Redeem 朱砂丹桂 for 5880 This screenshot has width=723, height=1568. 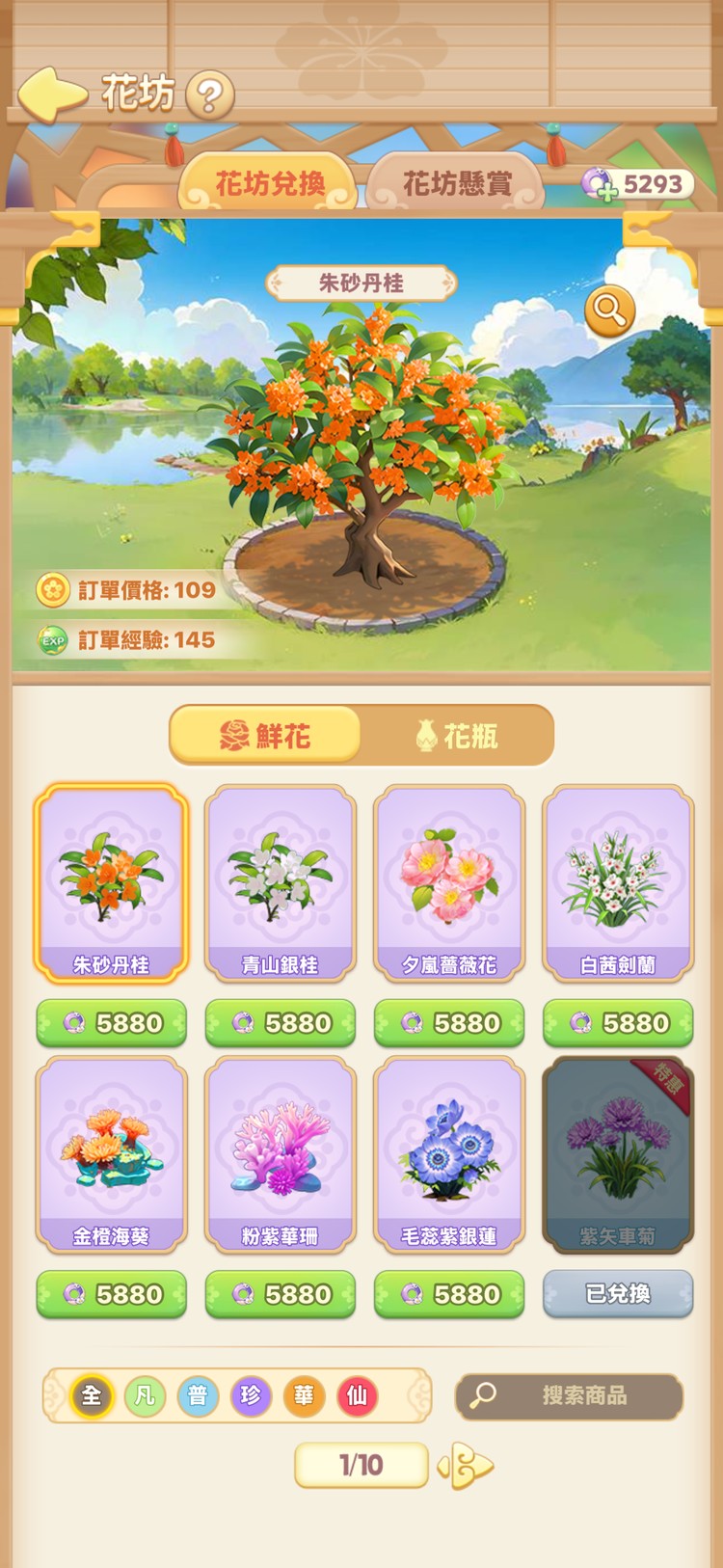point(112,1023)
